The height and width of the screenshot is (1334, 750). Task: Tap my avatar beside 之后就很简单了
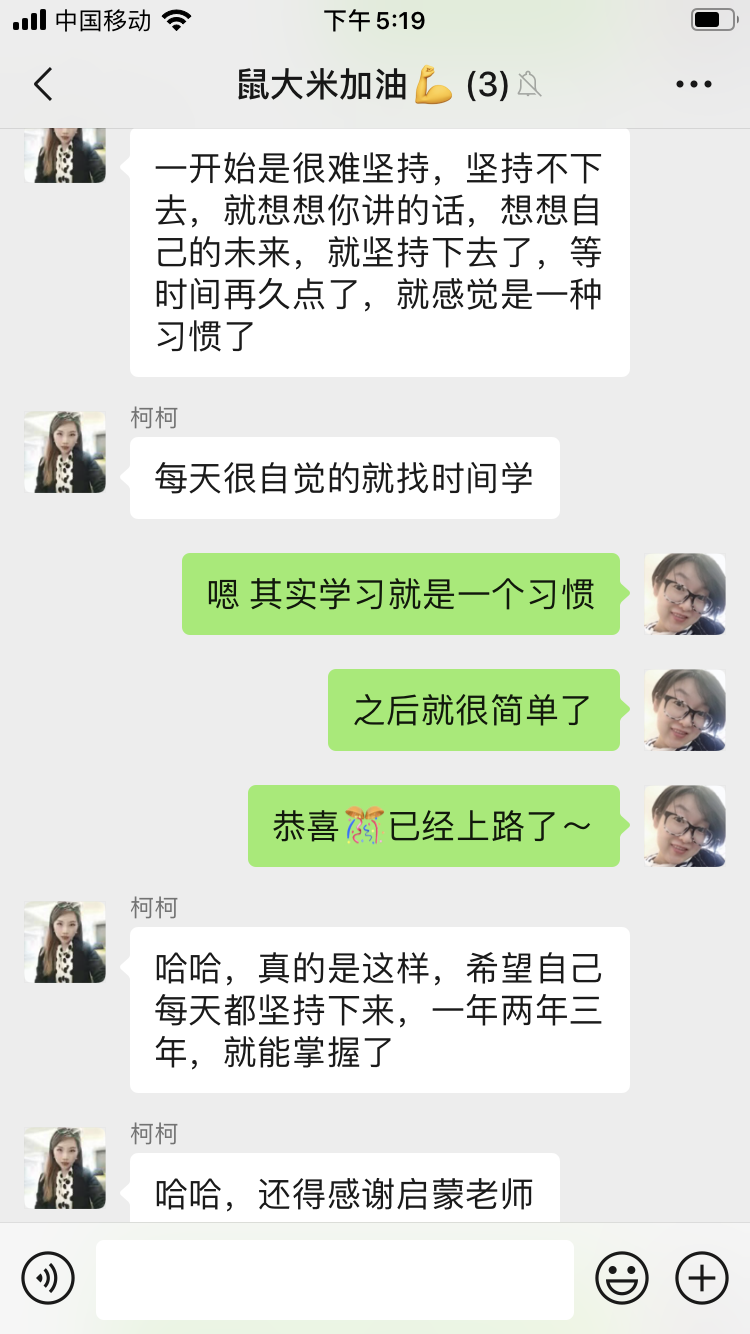(684, 710)
